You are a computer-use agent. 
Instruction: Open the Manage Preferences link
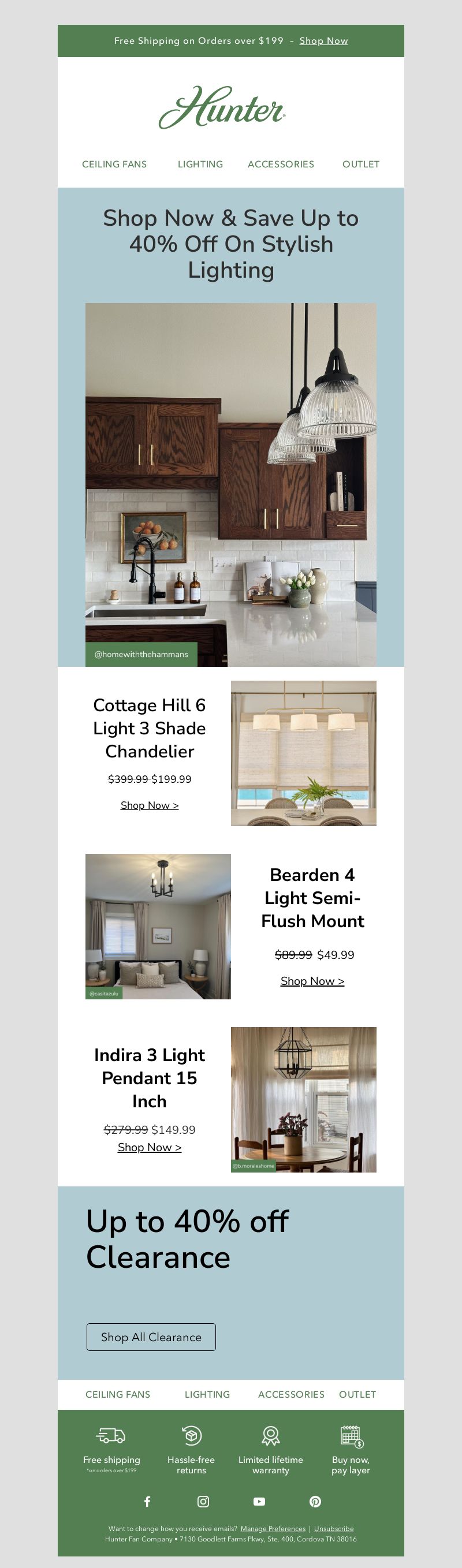click(x=273, y=1528)
